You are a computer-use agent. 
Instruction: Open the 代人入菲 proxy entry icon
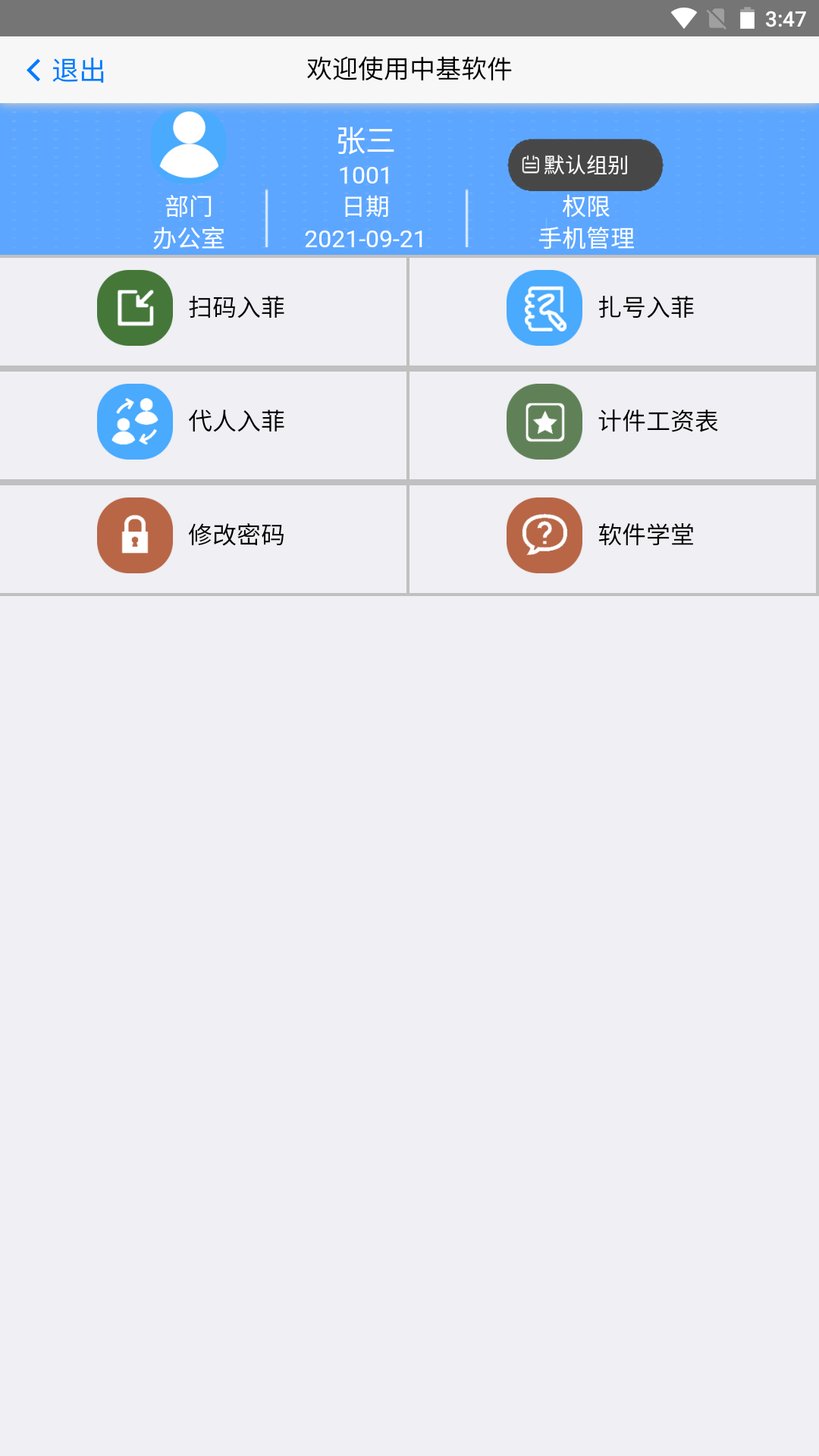point(135,422)
